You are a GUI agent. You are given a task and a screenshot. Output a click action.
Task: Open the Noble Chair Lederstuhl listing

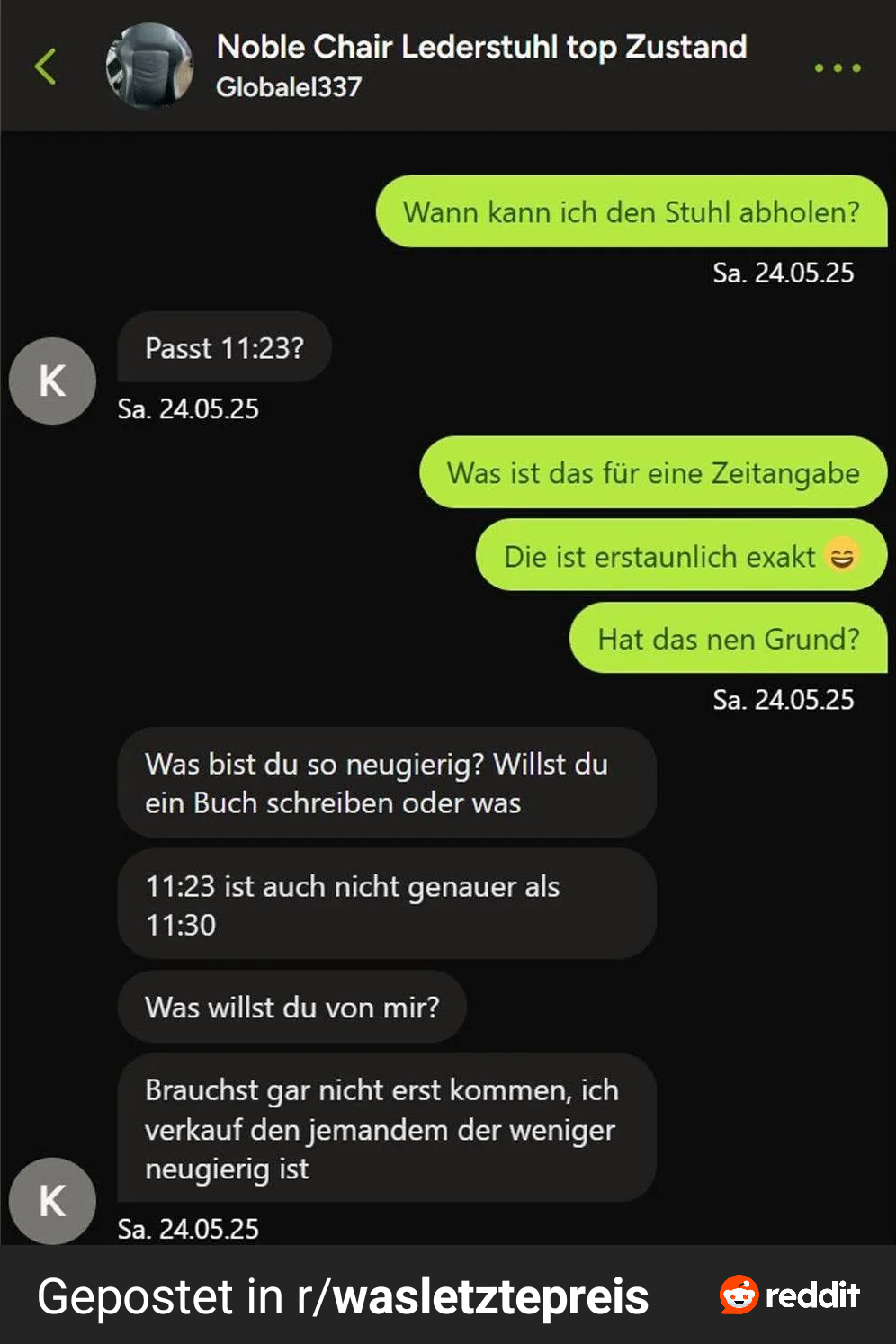click(481, 47)
